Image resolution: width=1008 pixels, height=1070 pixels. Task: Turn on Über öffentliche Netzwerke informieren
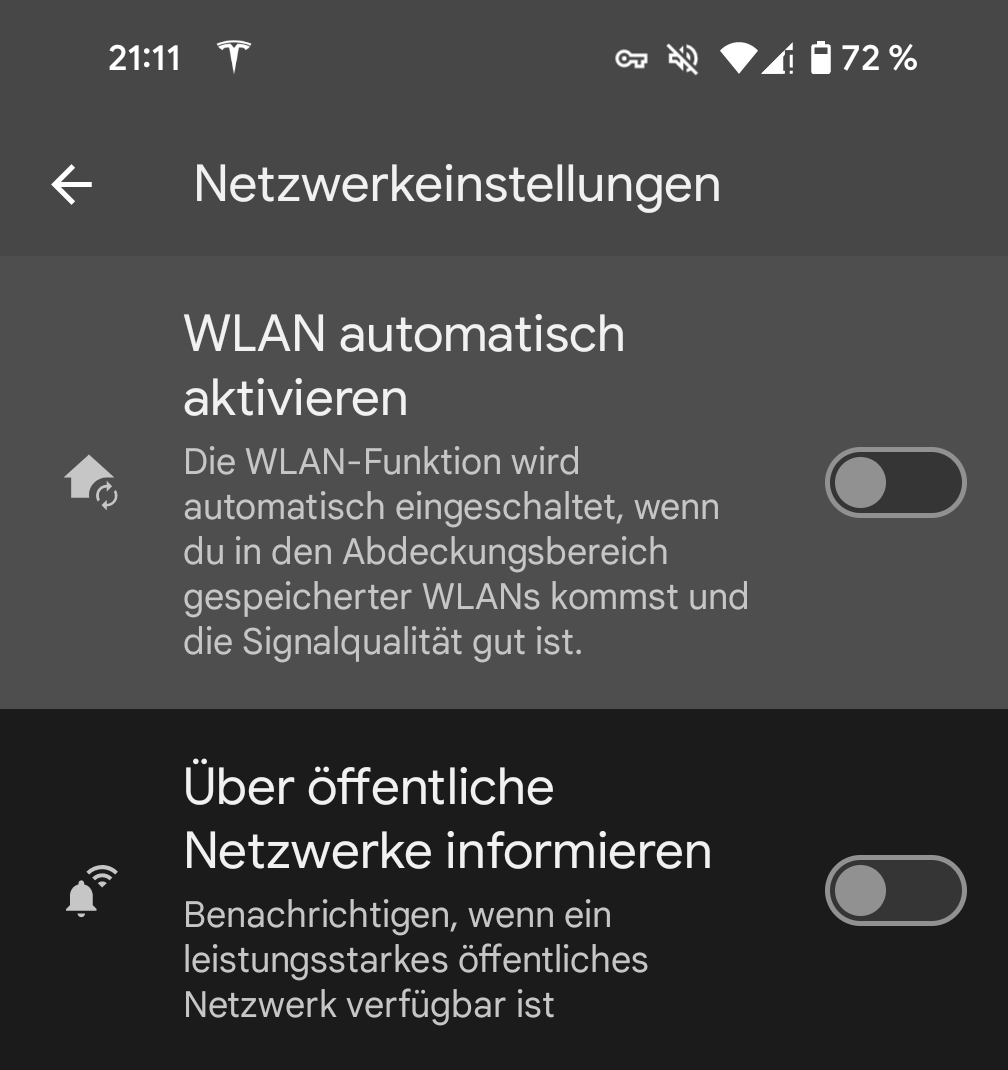(x=894, y=890)
